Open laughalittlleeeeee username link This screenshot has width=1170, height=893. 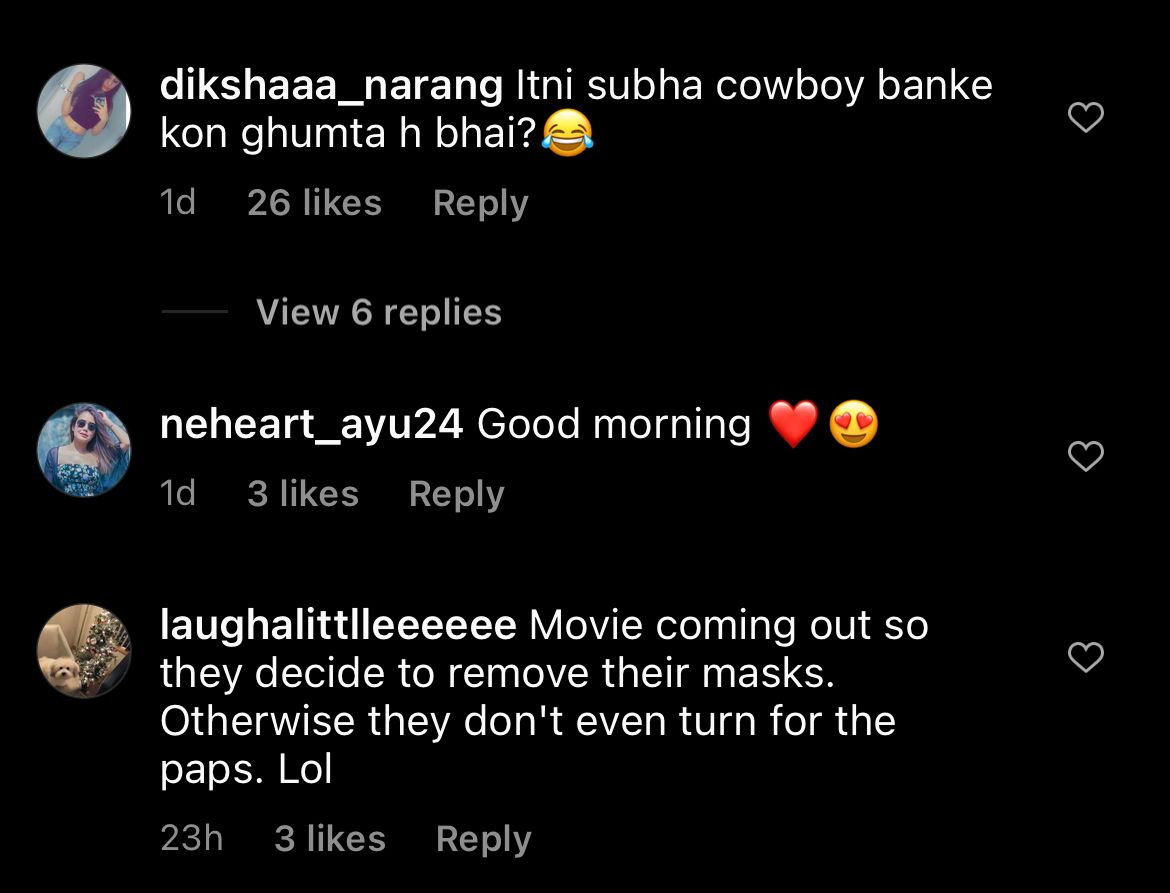pos(338,626)
